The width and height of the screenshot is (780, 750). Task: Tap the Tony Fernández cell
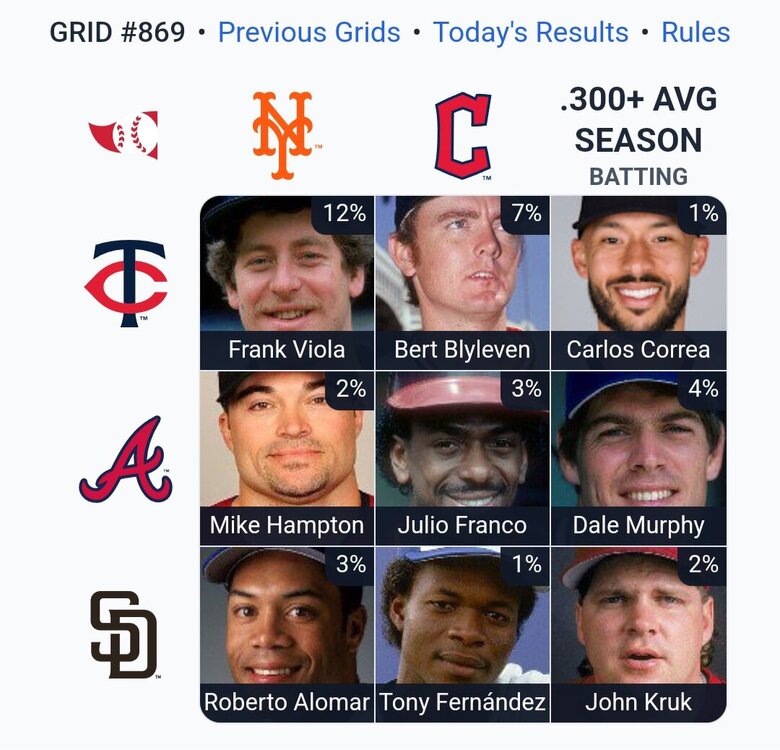coord(463,633)
